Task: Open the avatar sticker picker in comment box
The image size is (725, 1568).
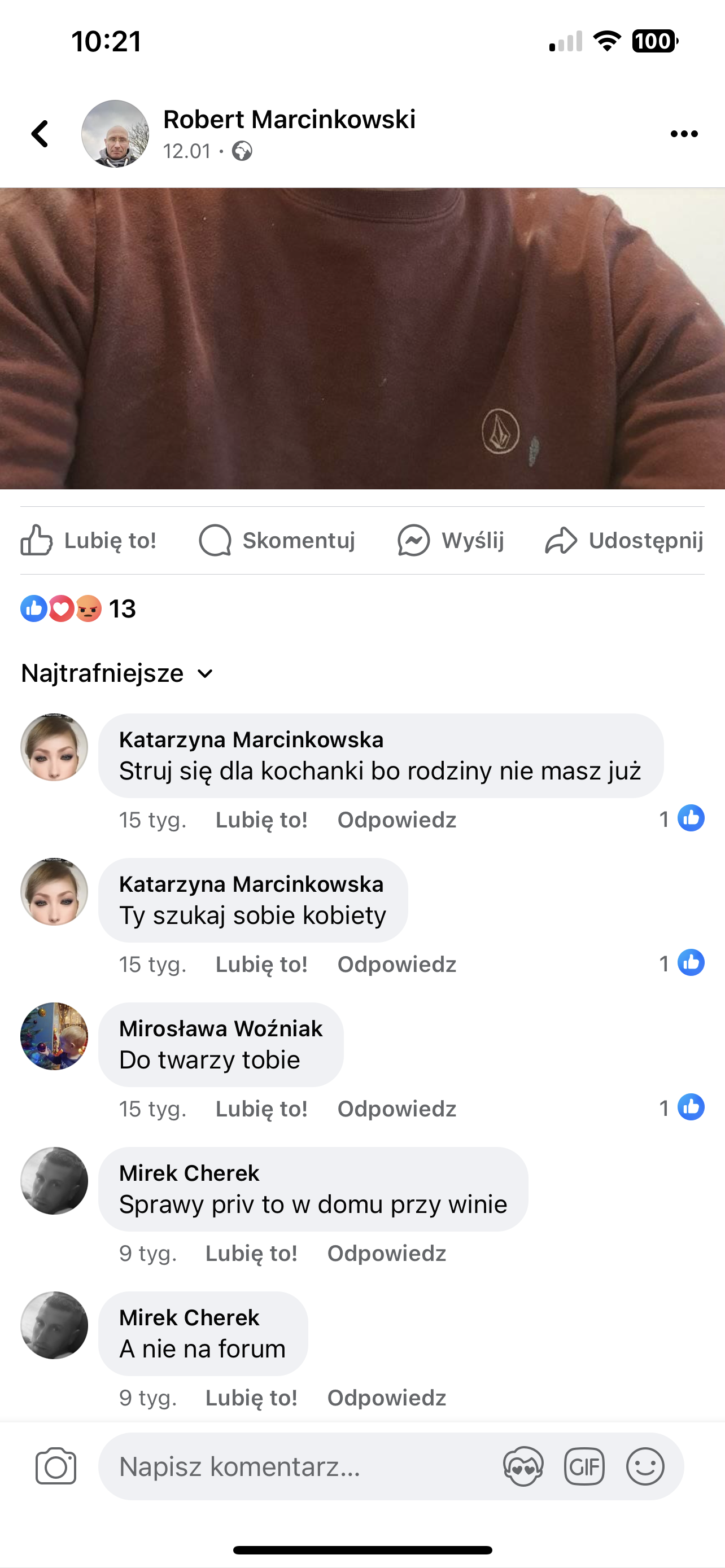Action: pos(523,1466)
